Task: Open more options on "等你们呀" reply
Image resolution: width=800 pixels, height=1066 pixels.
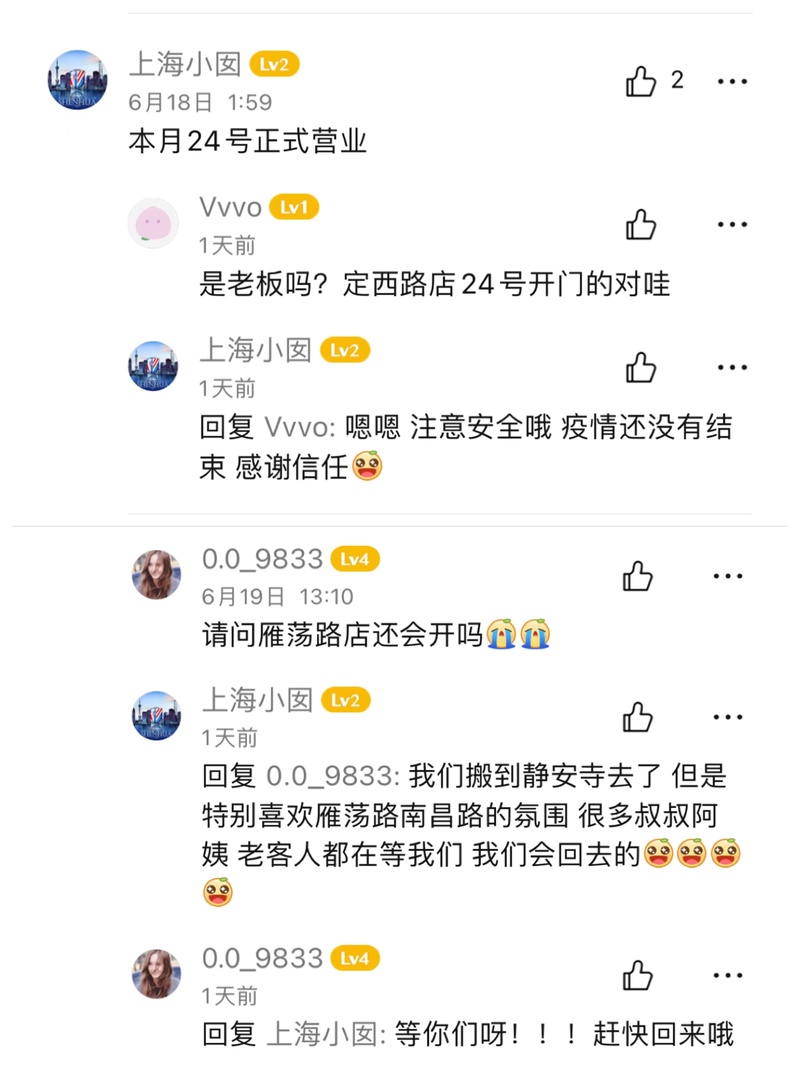Action: pyautogui.click(x=728, y=974)
